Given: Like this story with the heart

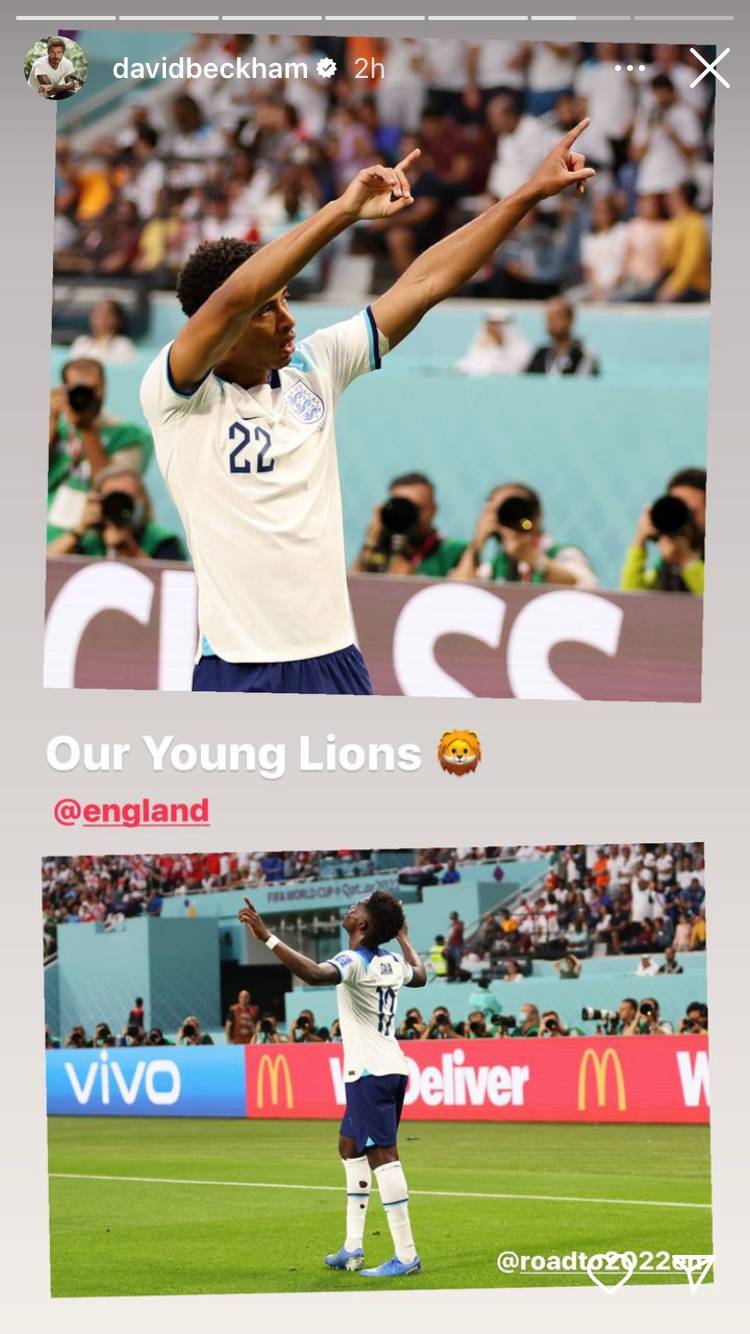Looking at the screenshot, I should point(610,1272).
